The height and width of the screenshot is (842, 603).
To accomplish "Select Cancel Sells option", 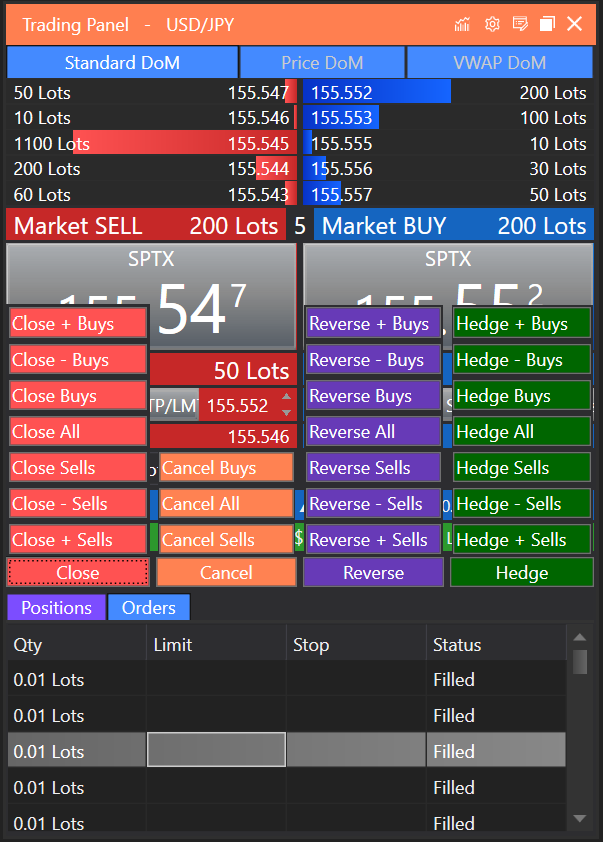I will tap(226, 540).
